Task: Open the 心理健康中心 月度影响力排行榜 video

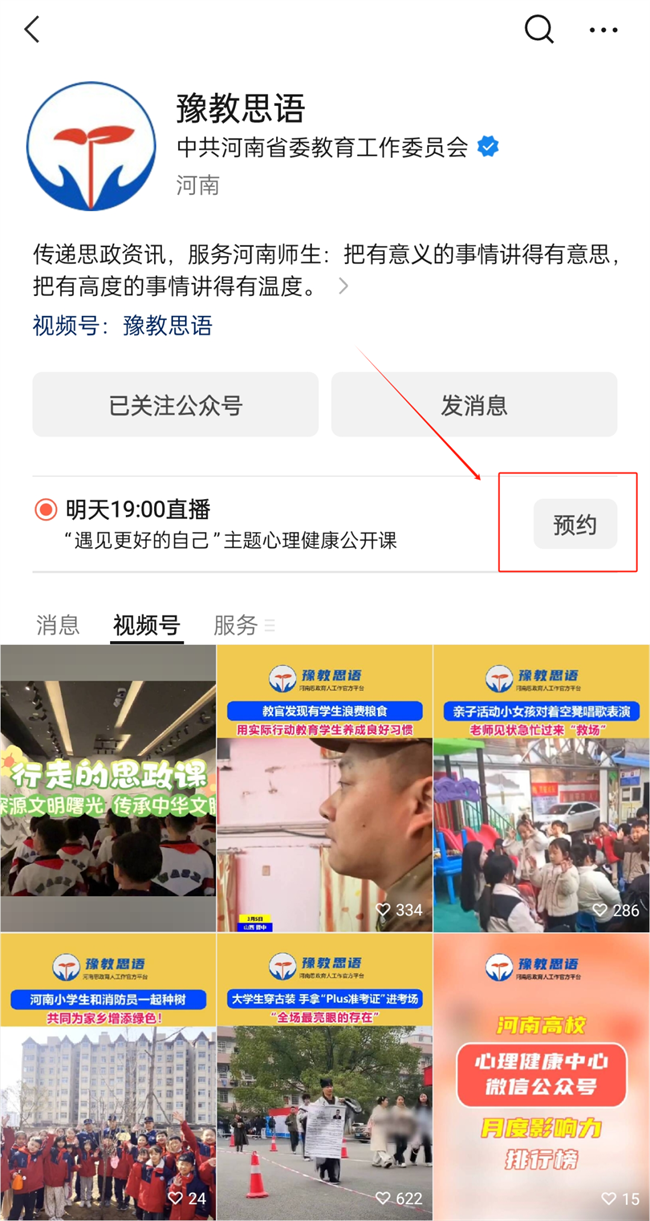Action: [x=542, y=1077]
